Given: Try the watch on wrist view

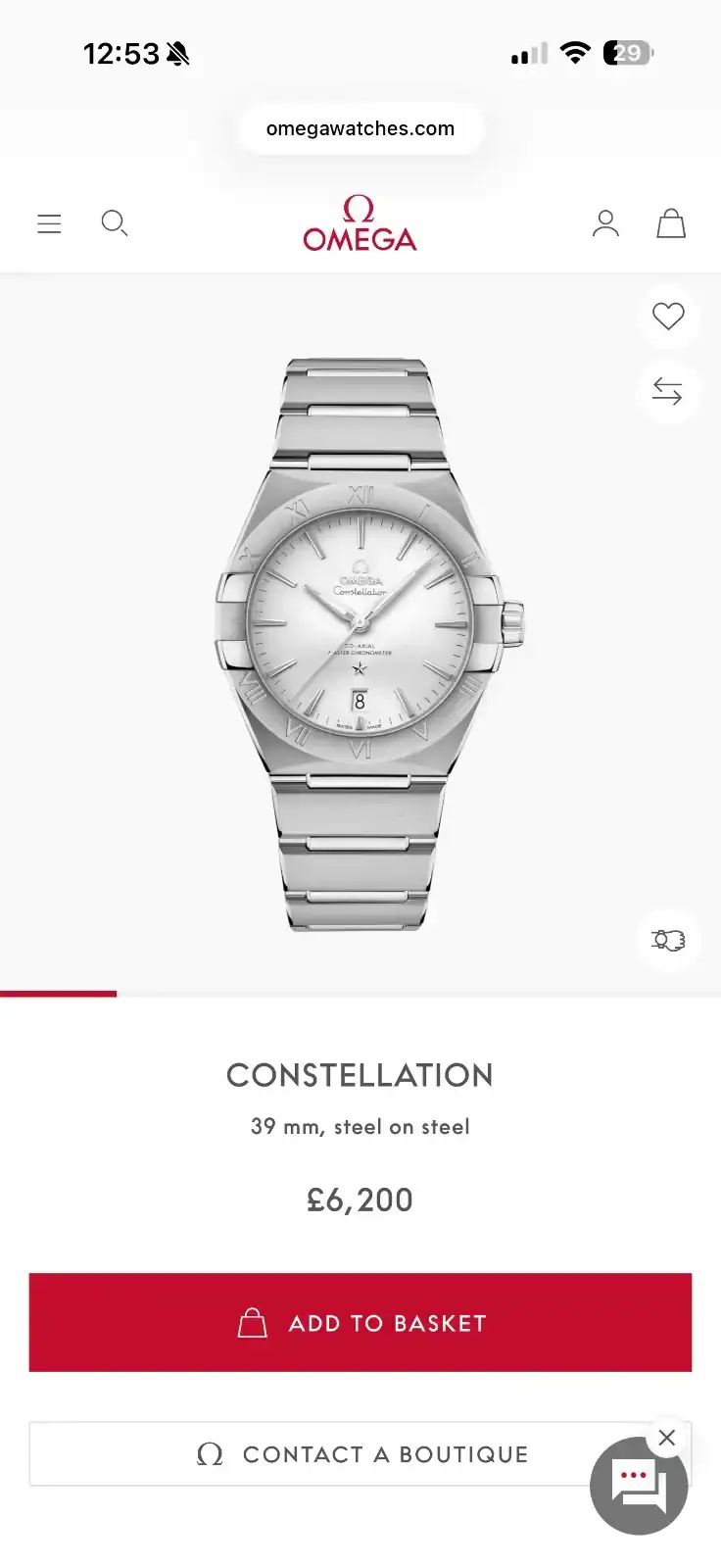Looking at the screenshot, I should tap(668, 941).
